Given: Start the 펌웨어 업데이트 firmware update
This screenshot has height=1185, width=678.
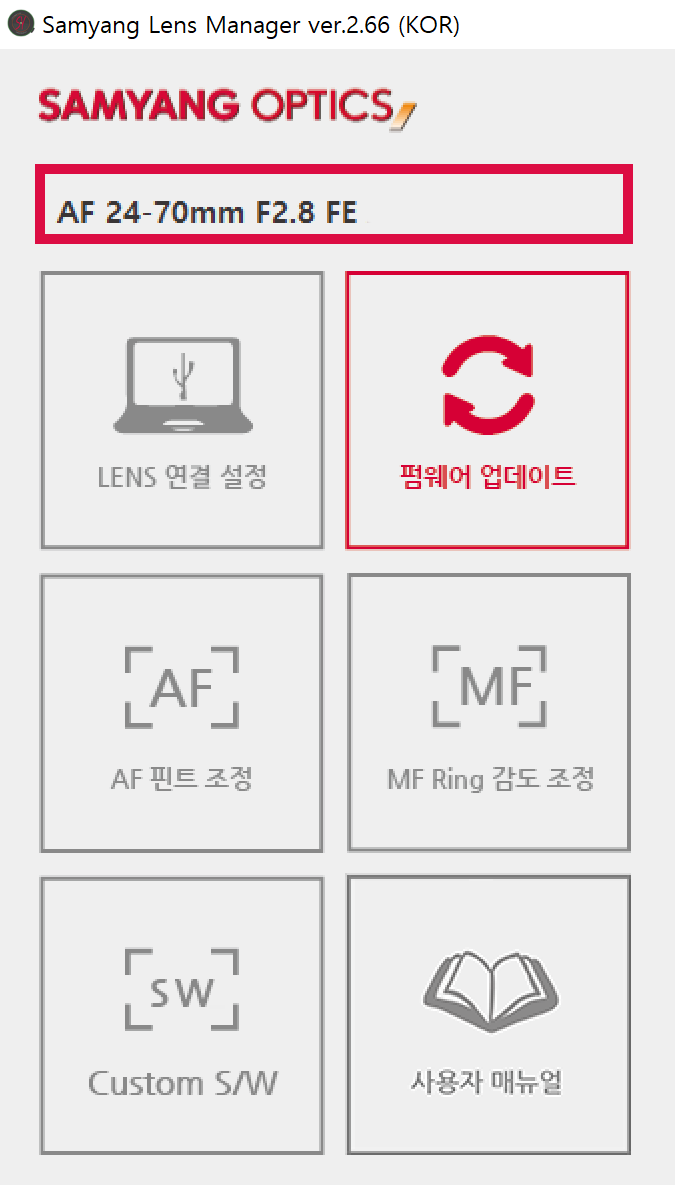Looking at the screenshot, I should [x=488, y=410].
